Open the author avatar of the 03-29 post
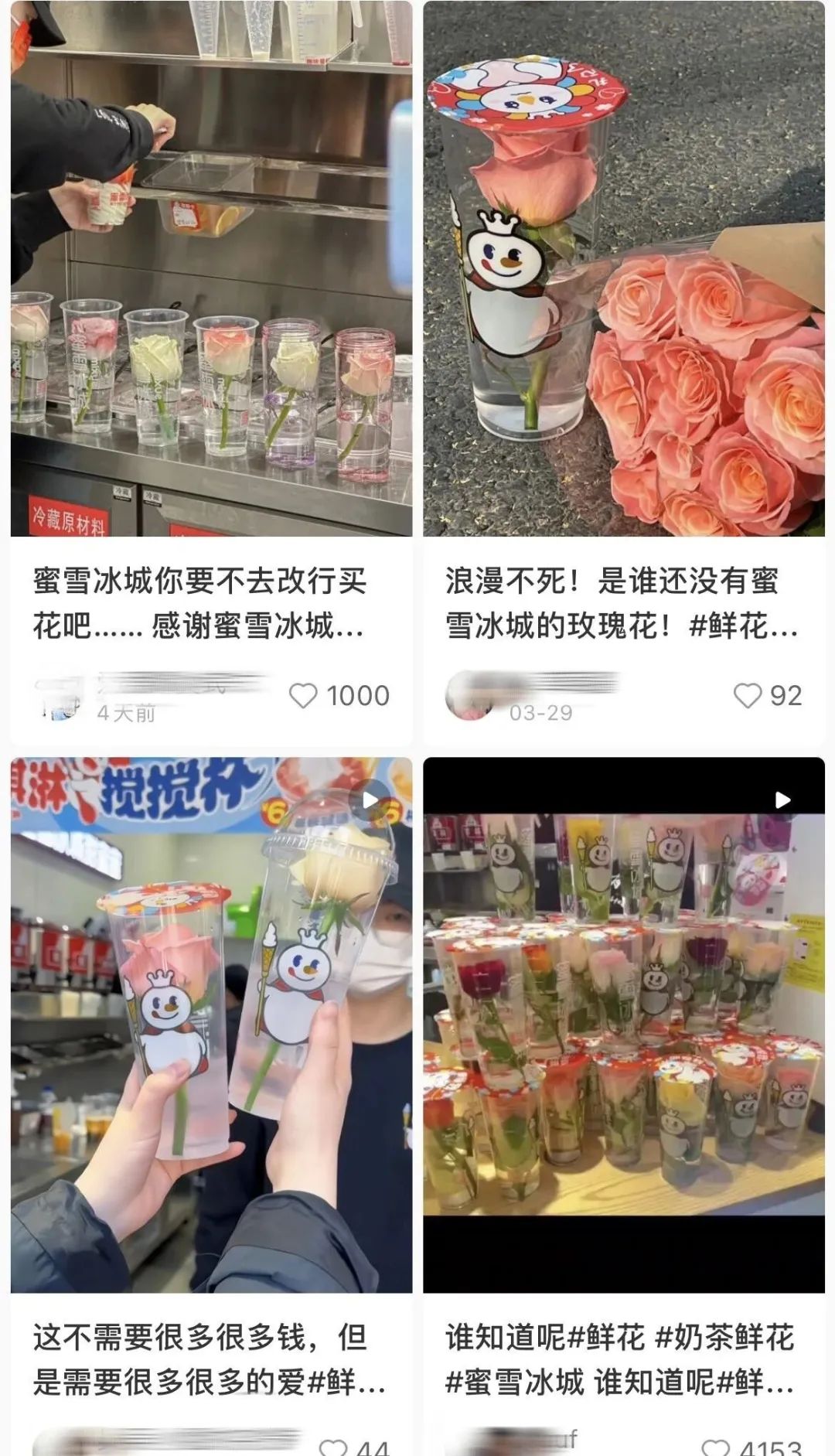Screen dimensions: 835x1456 tap(469, 696)
